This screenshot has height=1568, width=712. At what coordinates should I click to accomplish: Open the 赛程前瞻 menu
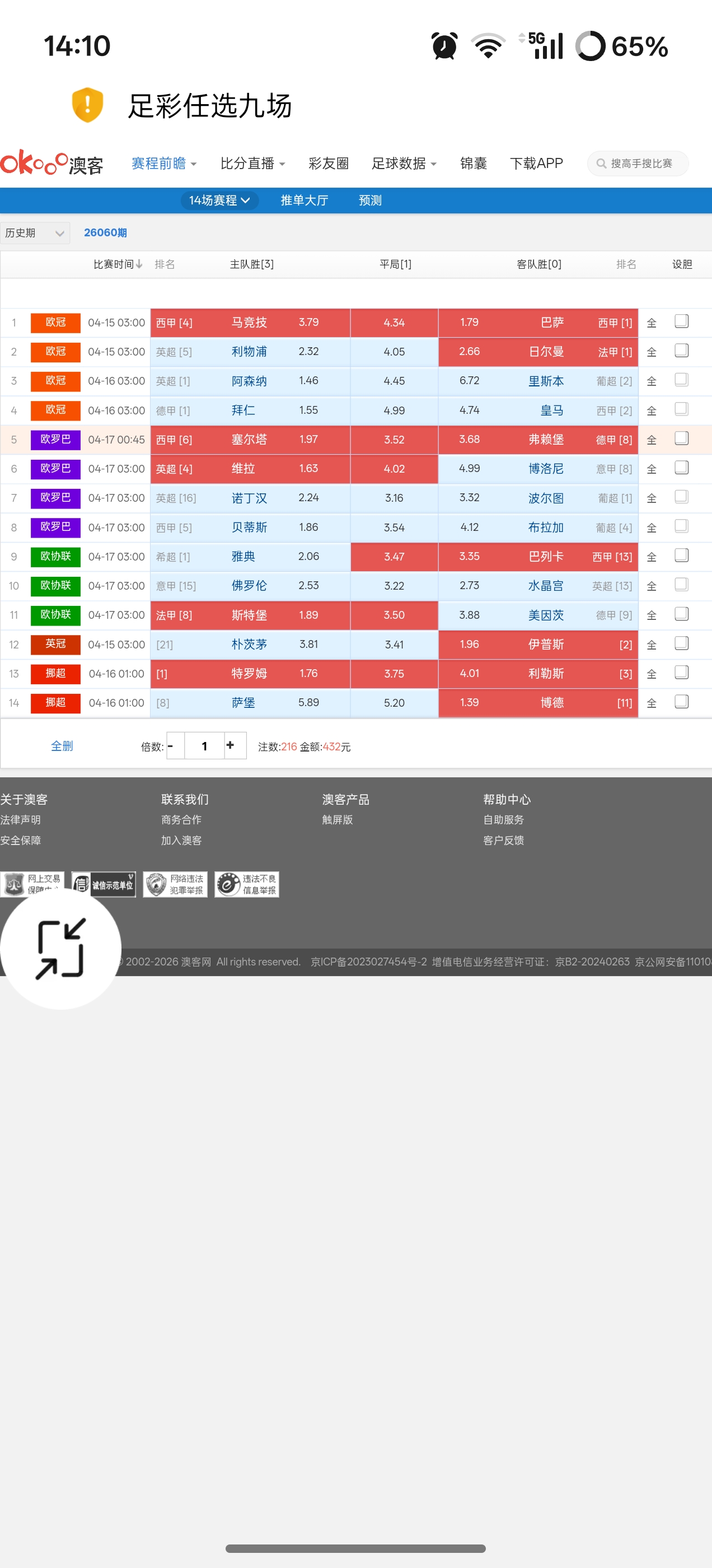[x=163, y=164]
